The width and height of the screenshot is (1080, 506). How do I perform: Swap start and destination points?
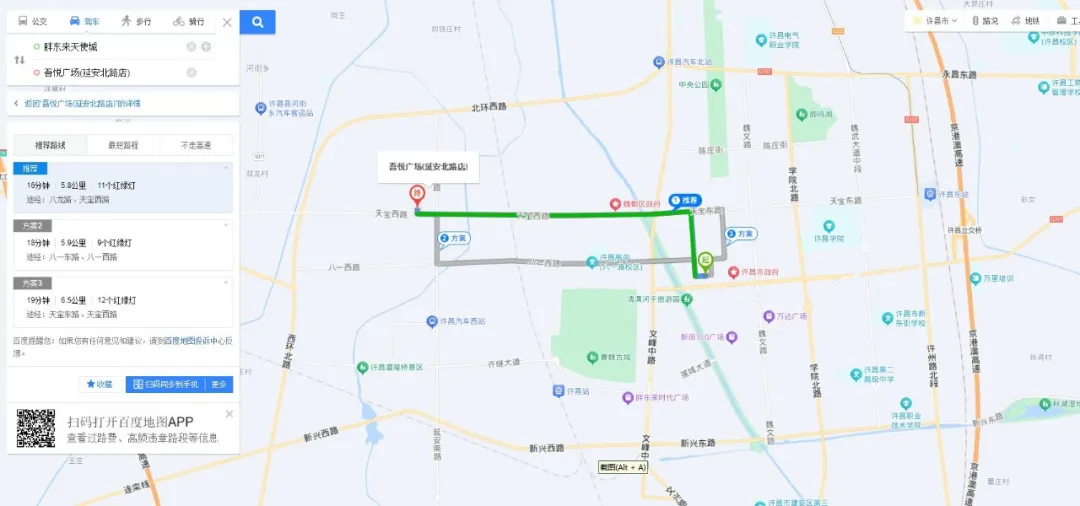(x=19, y=60)
